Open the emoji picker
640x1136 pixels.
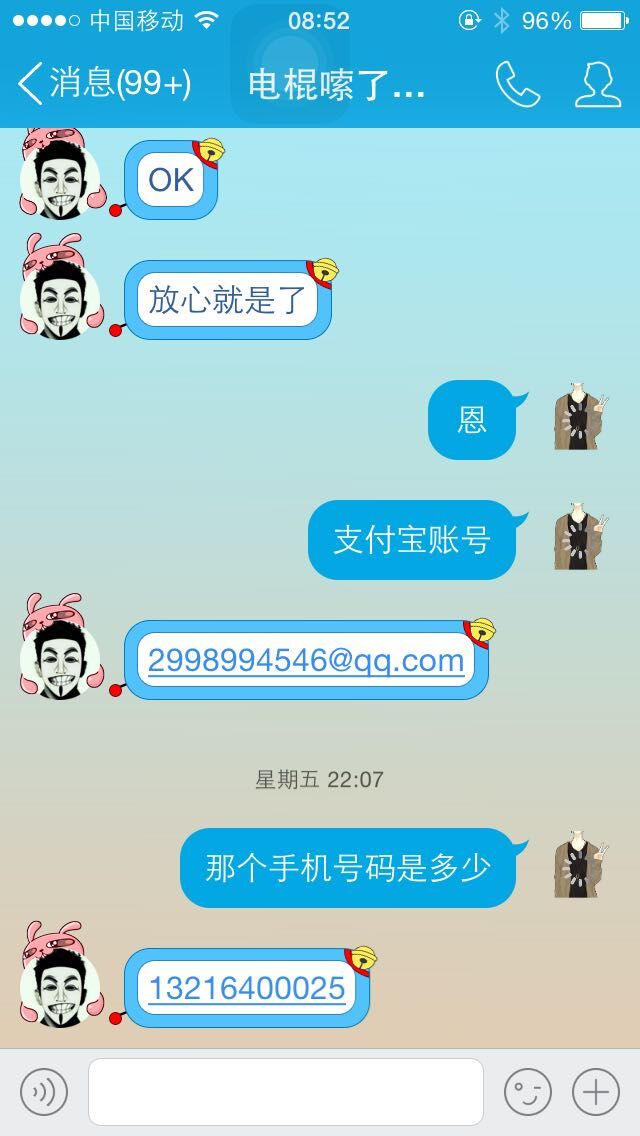click(x=528, y=1091)
